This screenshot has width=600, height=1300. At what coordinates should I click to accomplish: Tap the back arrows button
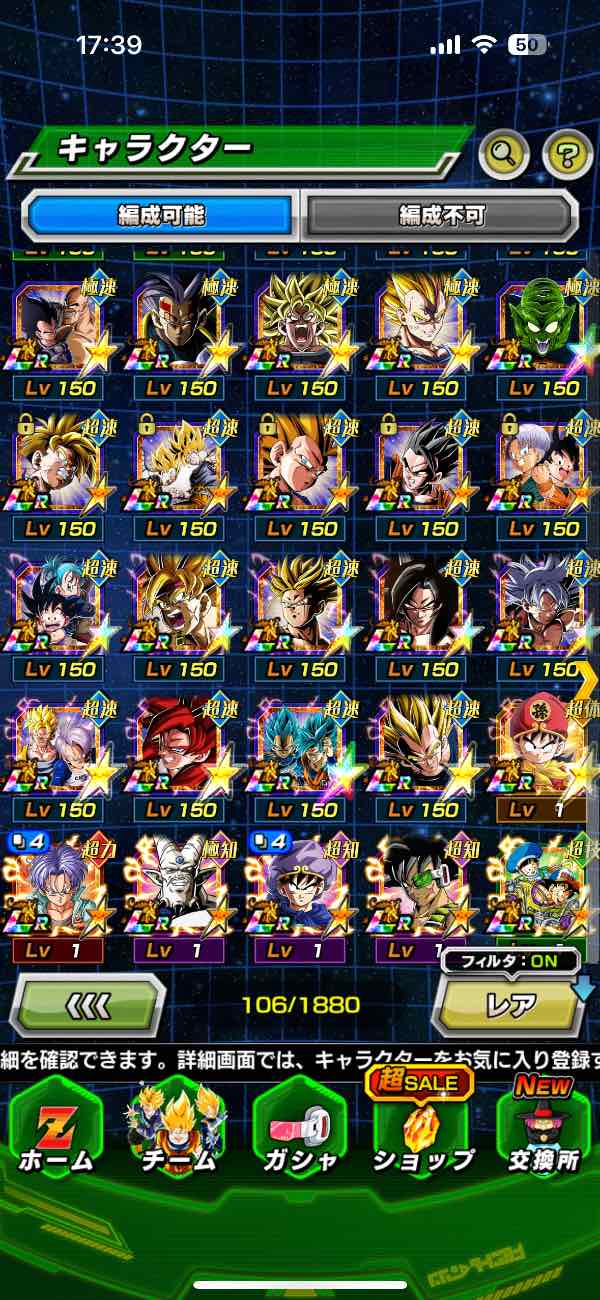coord(88,1004)
